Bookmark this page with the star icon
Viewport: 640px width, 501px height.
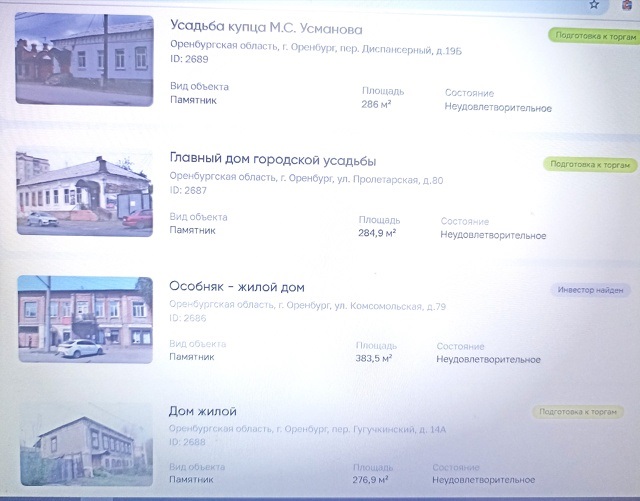point(593,4)
